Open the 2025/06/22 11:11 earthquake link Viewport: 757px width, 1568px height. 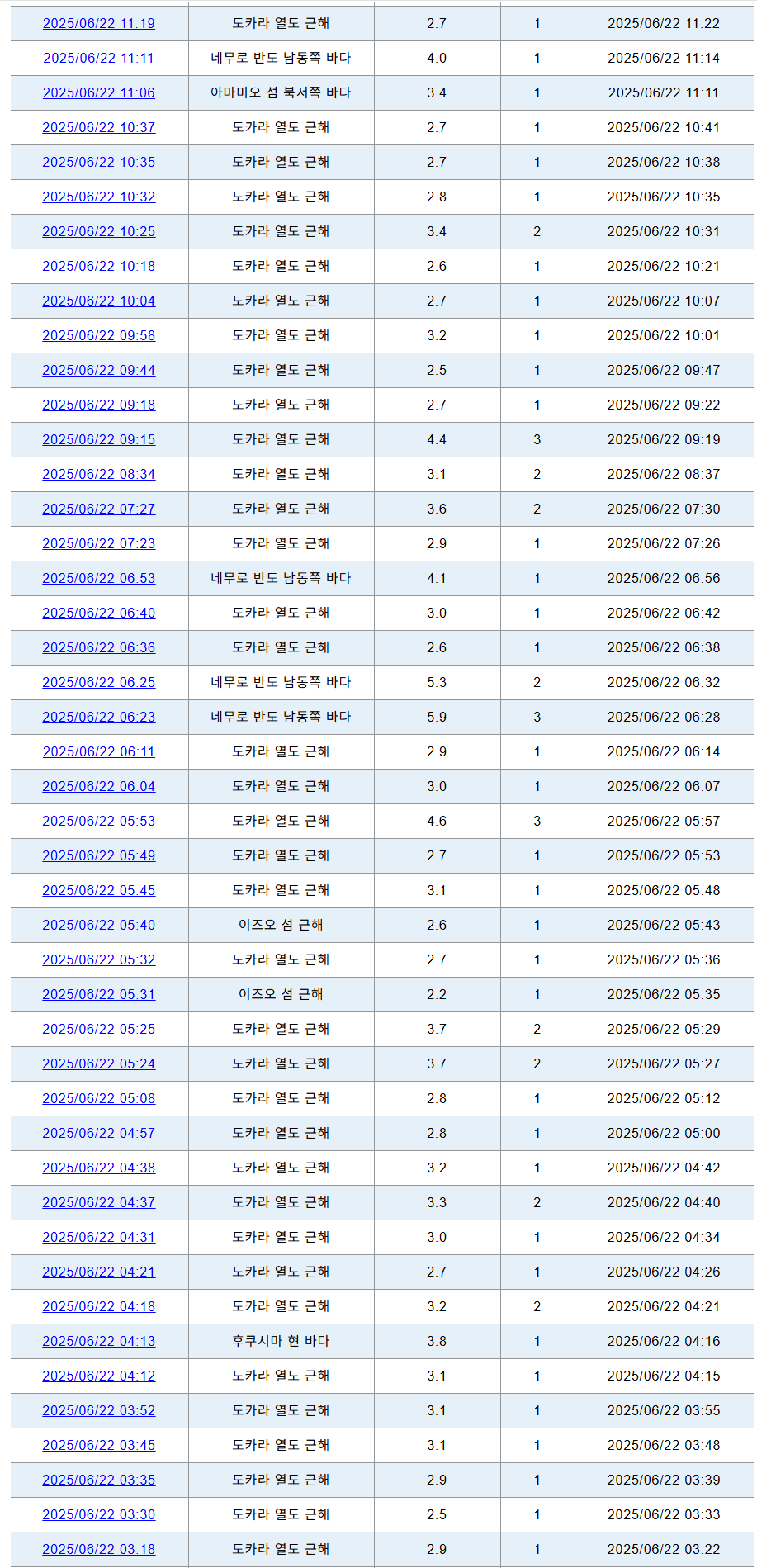99,58
